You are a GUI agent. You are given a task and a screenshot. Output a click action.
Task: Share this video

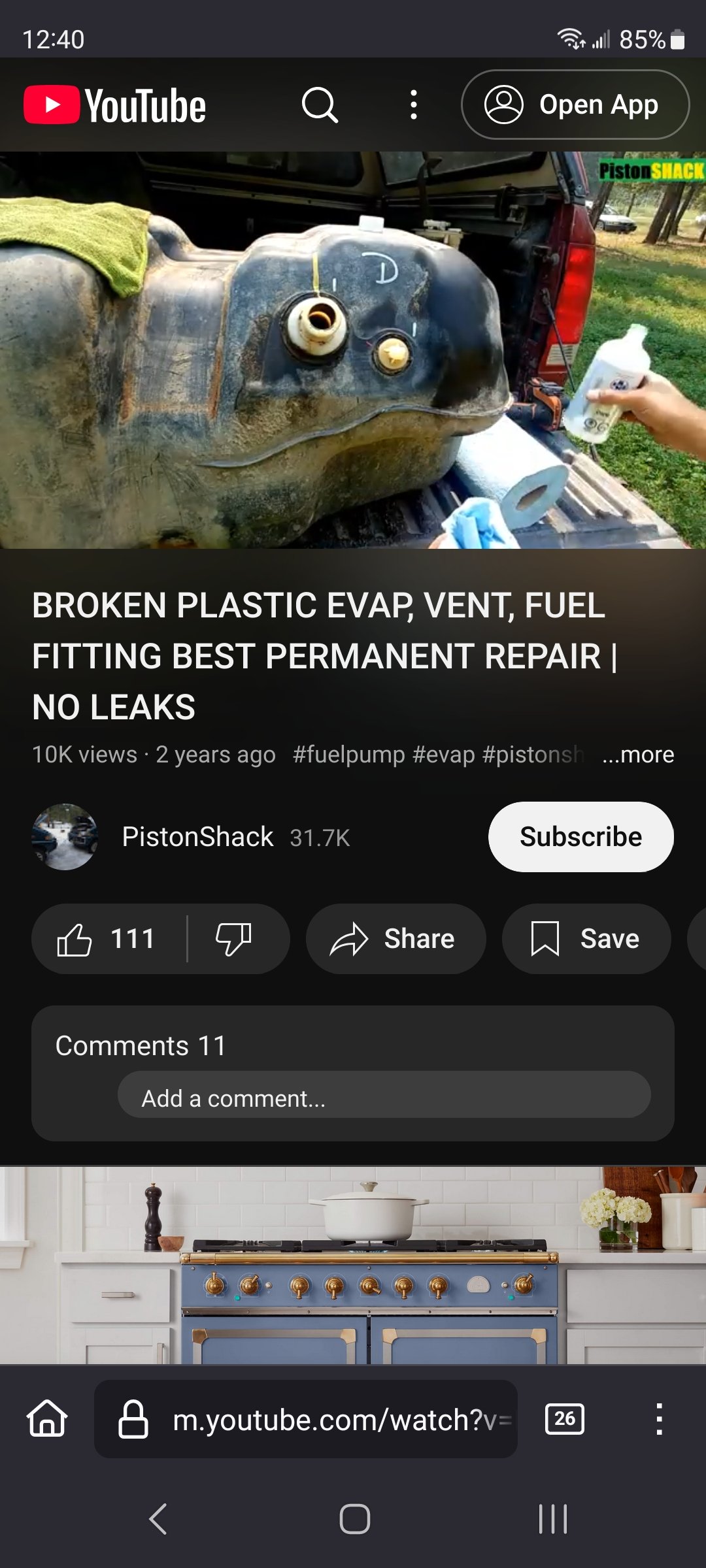coord(395,939)
